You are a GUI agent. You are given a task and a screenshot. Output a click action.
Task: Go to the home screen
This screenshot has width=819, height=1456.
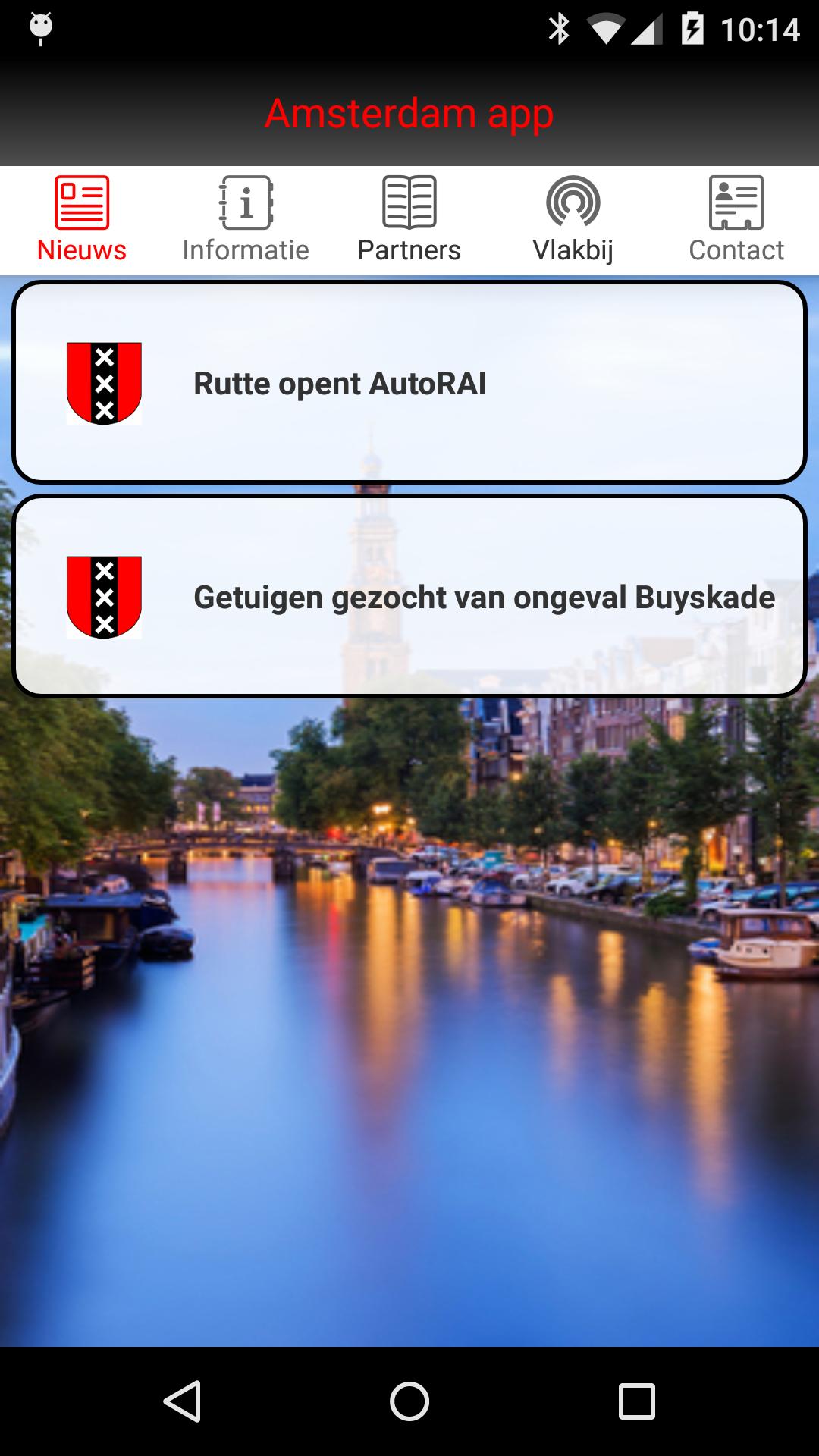pos(409,1401)
